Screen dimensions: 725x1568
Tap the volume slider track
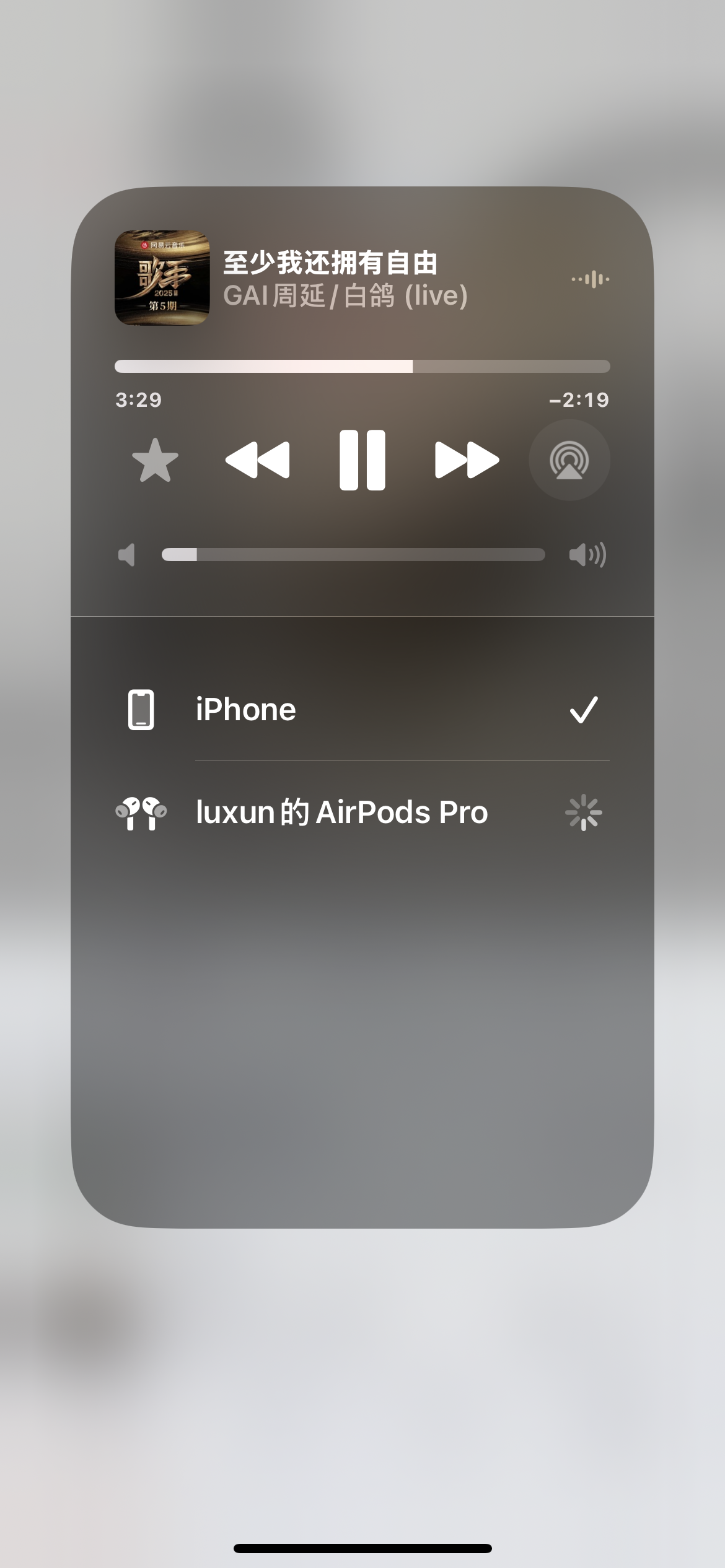353,554
